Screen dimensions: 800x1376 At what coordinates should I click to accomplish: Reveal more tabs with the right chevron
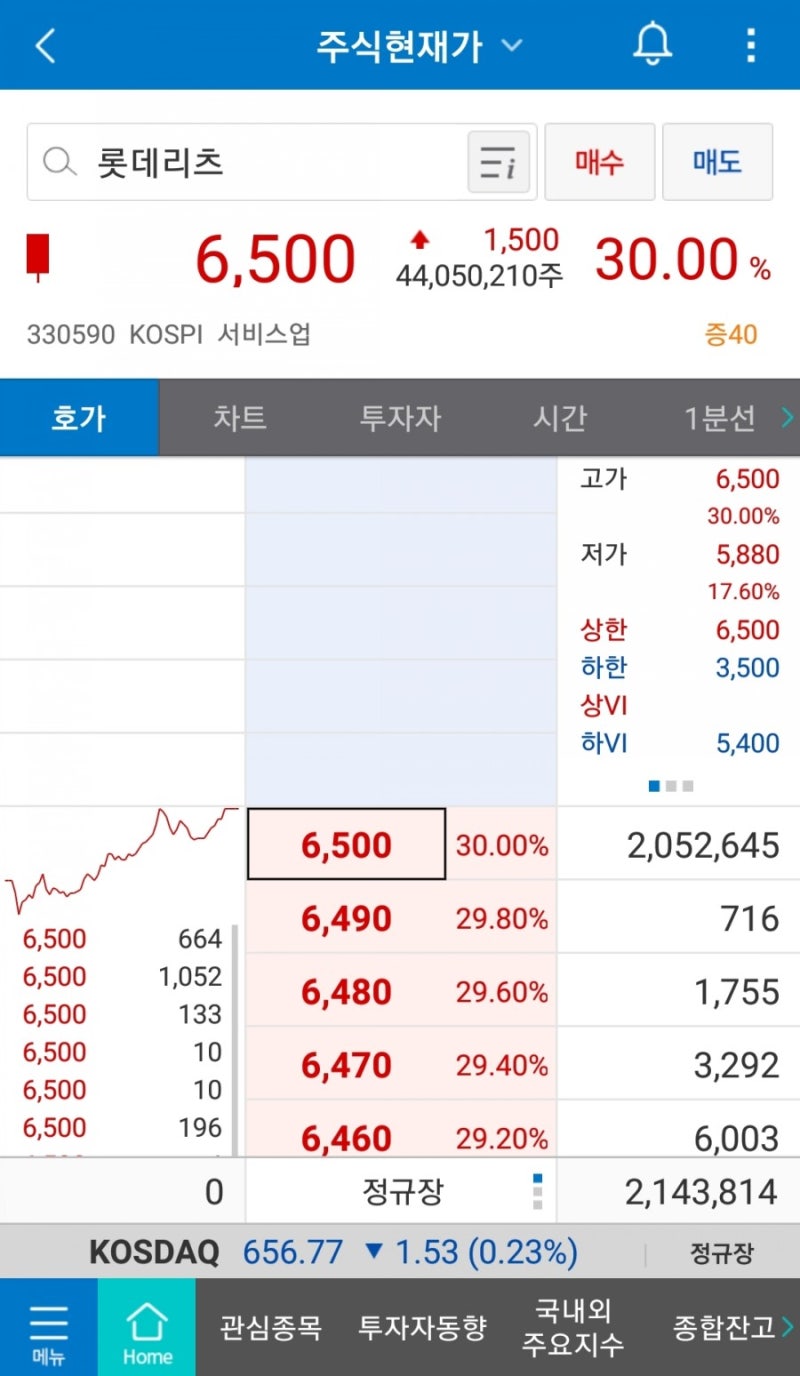coord(787,417)
